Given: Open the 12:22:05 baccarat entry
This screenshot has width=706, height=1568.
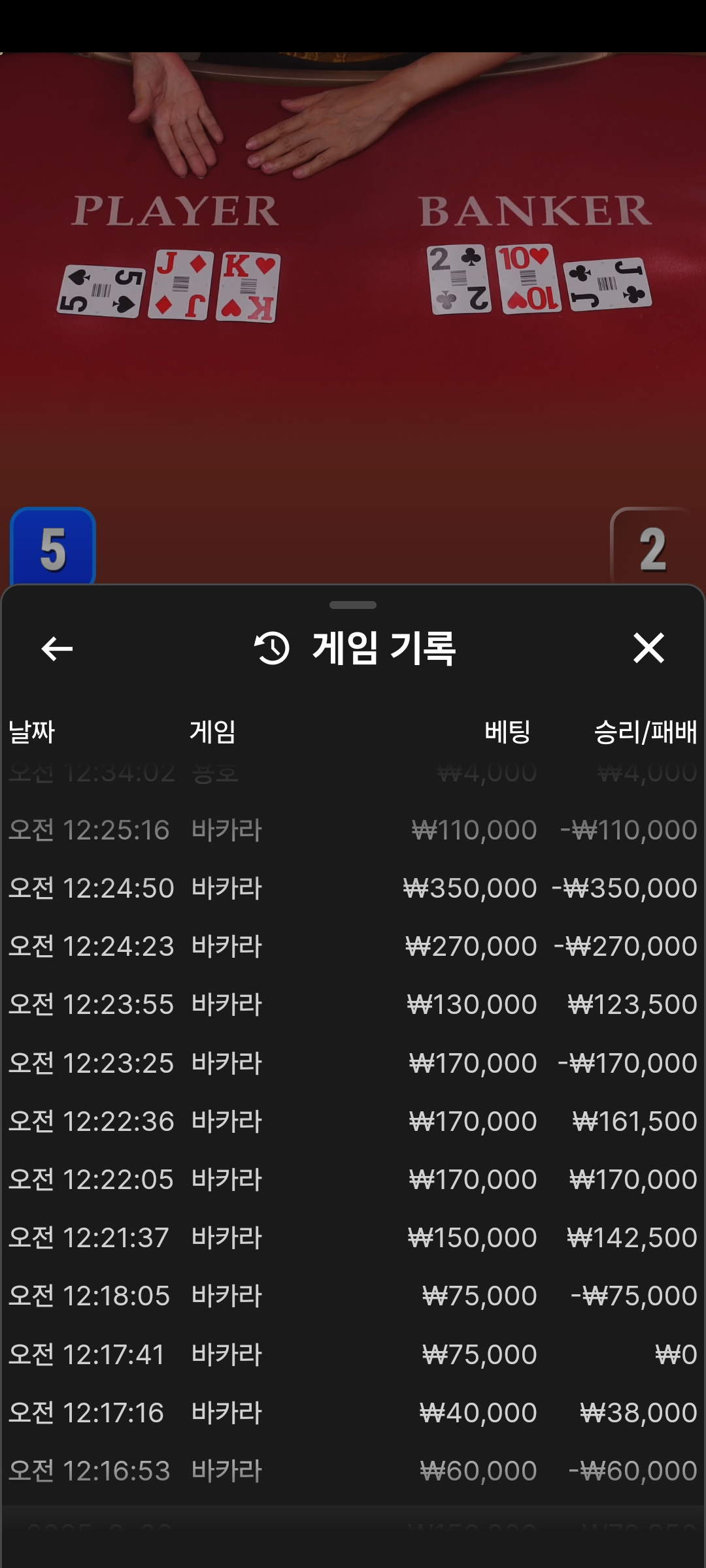Looking at the screenshot, I should point(353,1179).
